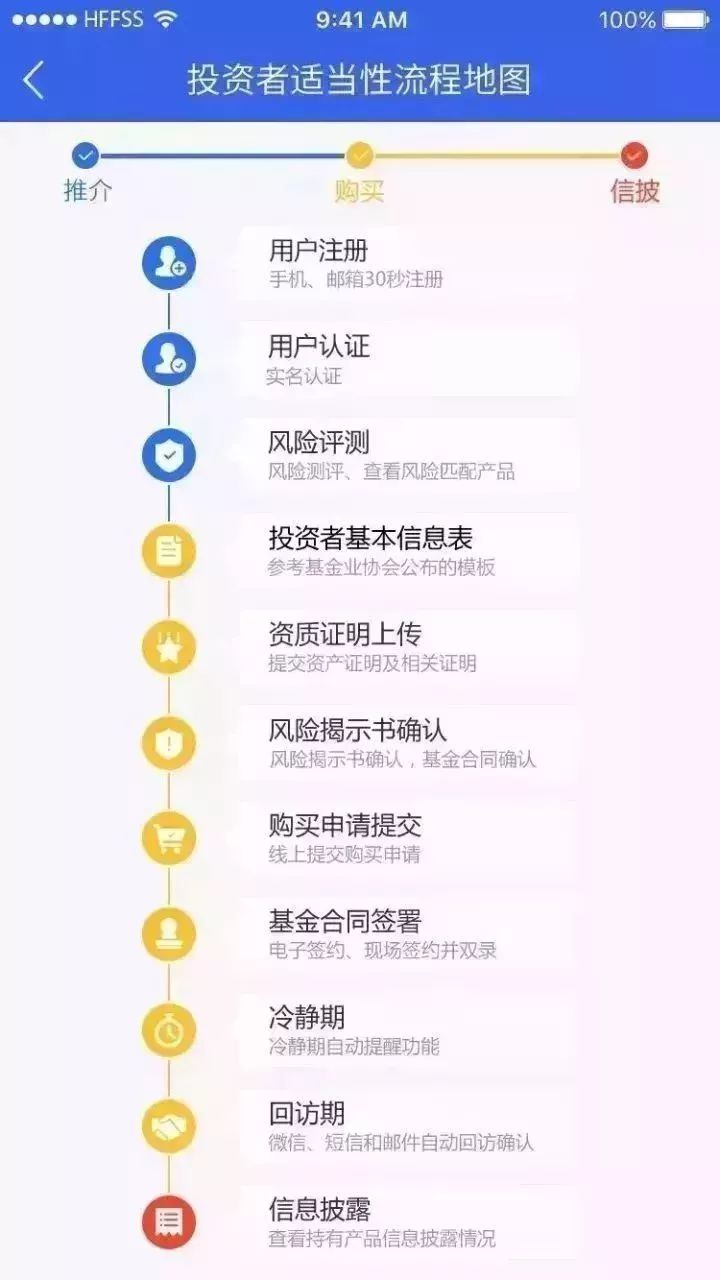Switch to the 购买 stage
Viewport: 720px width, 1280px height.
[359, 157]
